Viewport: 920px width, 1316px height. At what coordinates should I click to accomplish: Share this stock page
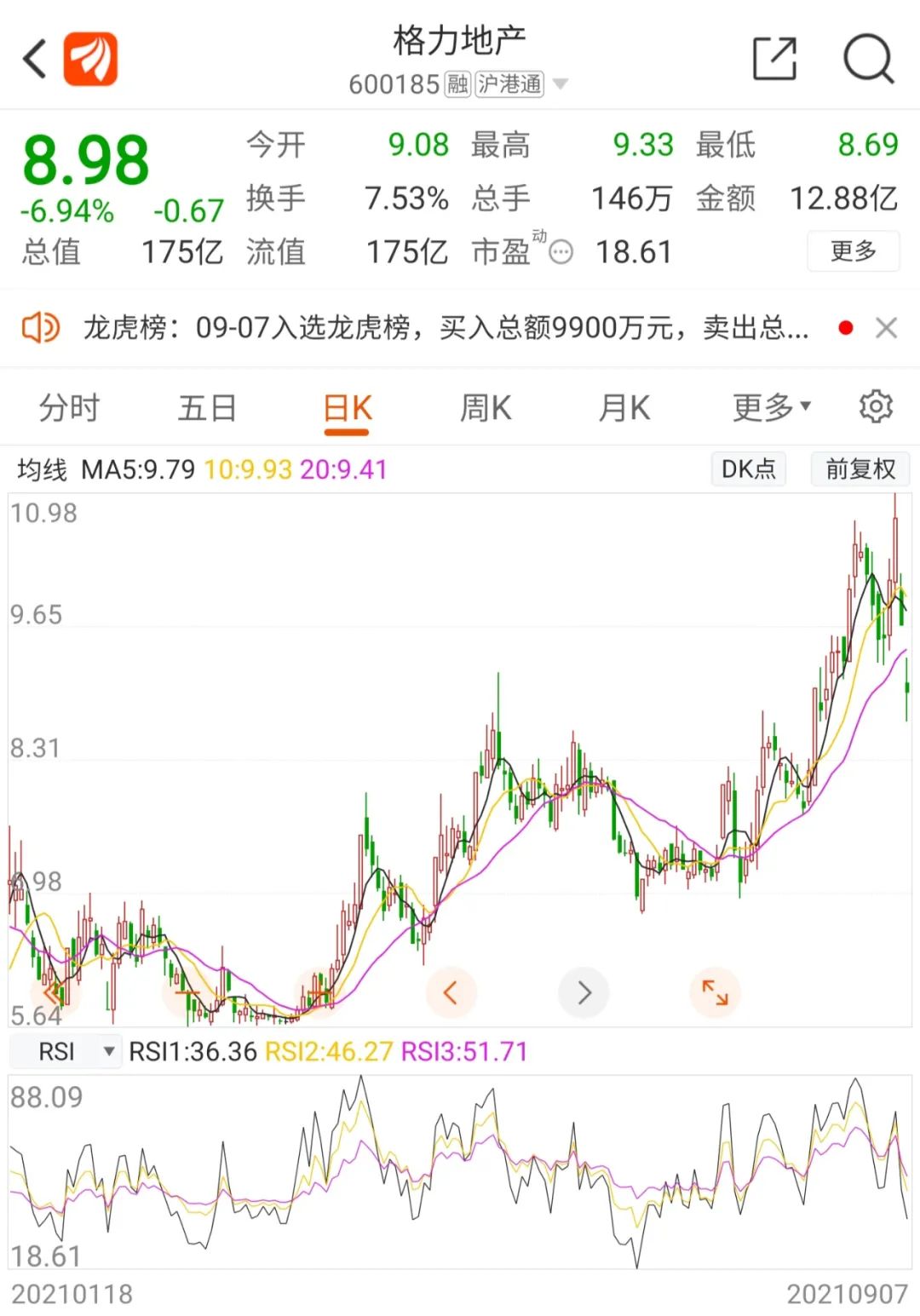[x=774, y=59]
